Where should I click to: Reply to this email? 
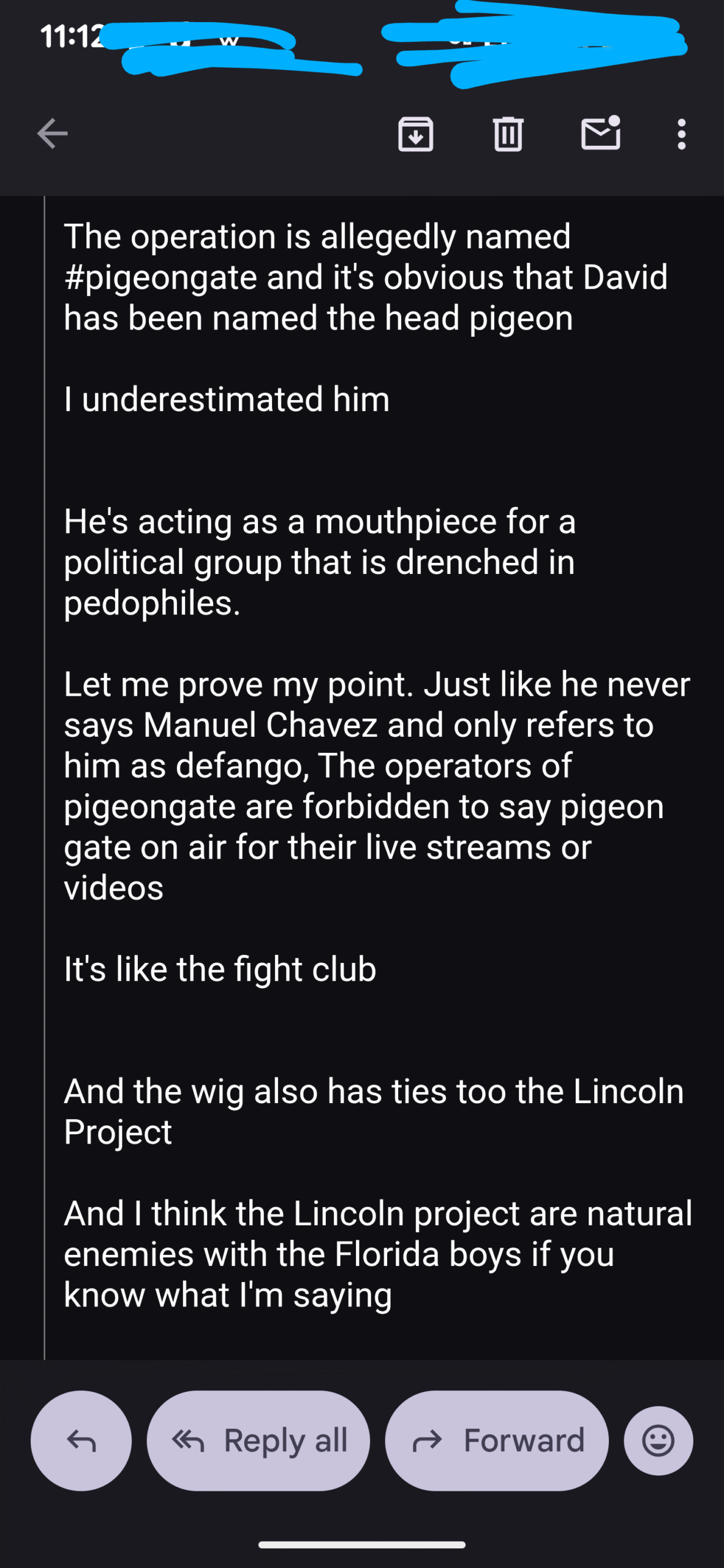(81, 1441)
